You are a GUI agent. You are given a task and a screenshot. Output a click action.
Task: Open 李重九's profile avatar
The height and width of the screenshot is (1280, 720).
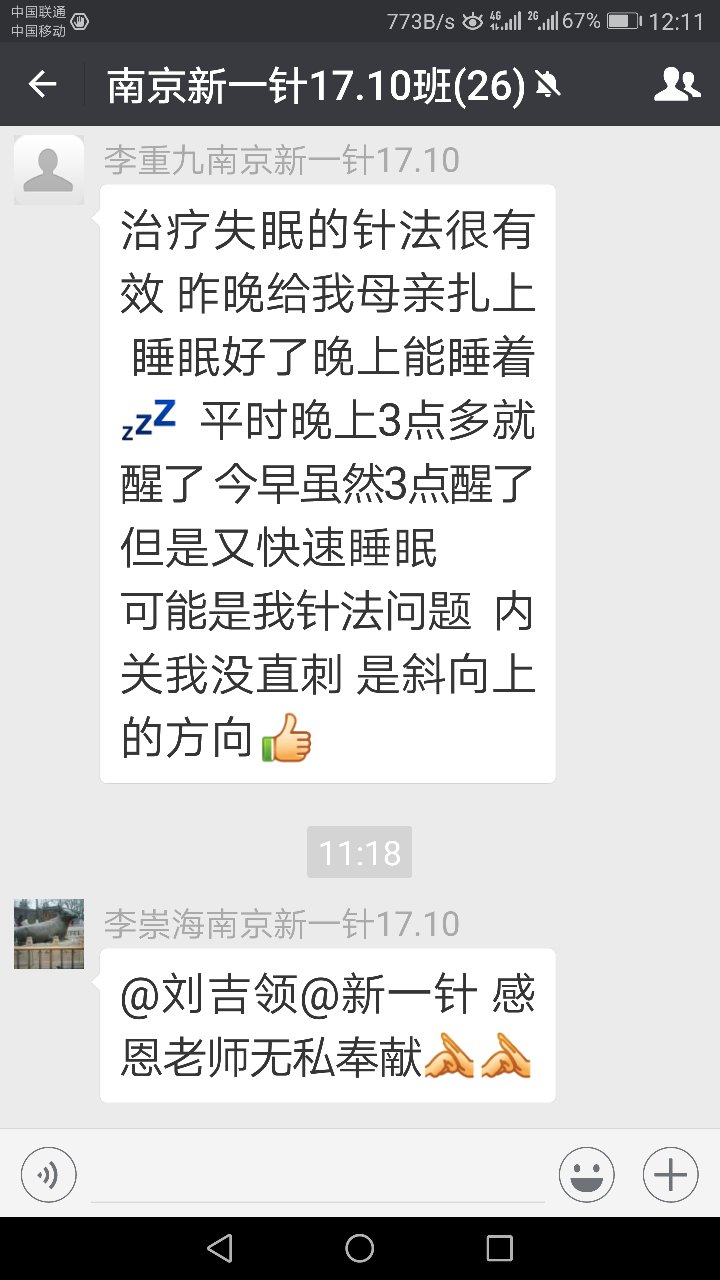tap(49, 170)
